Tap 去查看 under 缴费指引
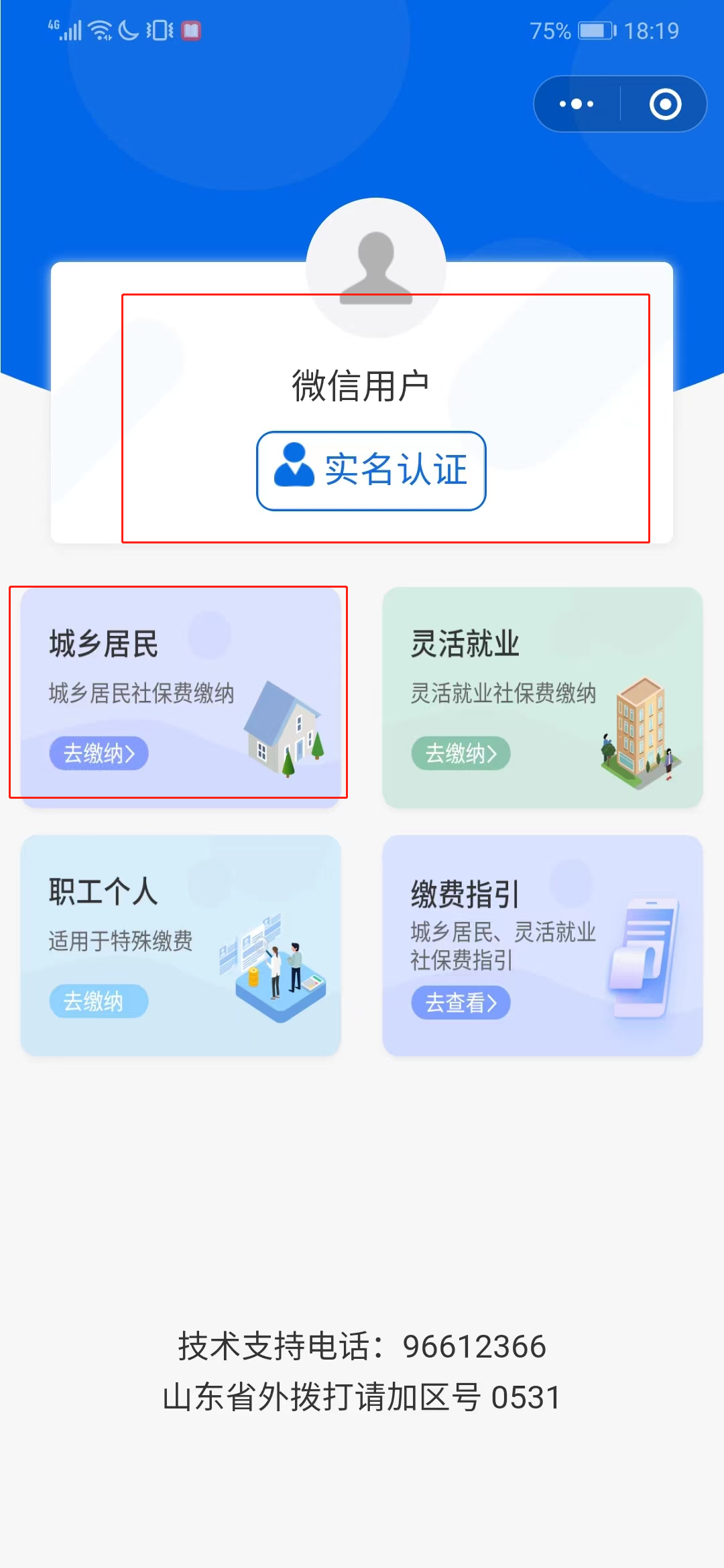This screenshot has width=724, height=1568. [x=461, y=1002]
